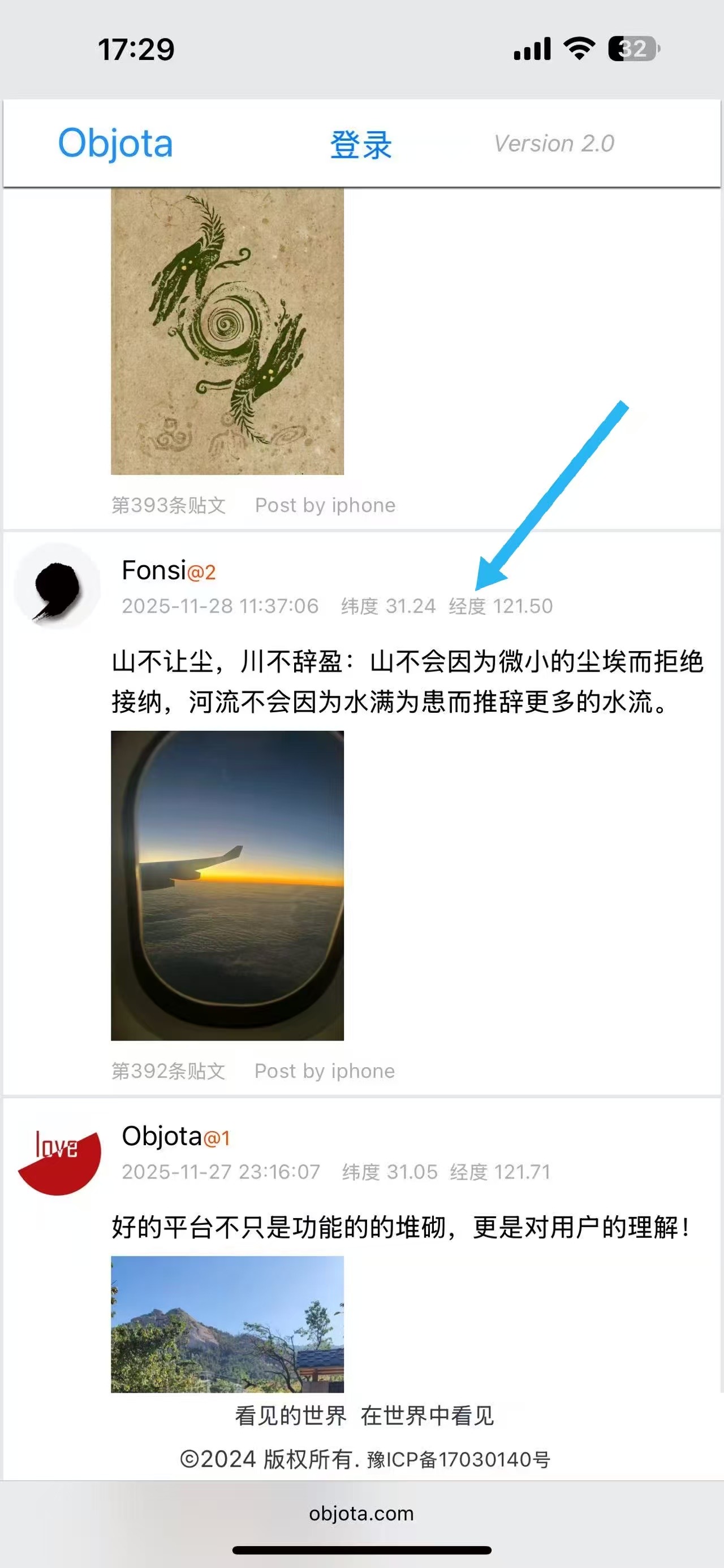The width and height of the screenshot is (724, 1568).
Task: View the green hands artwork in post 393
Action: coord(227,332)
